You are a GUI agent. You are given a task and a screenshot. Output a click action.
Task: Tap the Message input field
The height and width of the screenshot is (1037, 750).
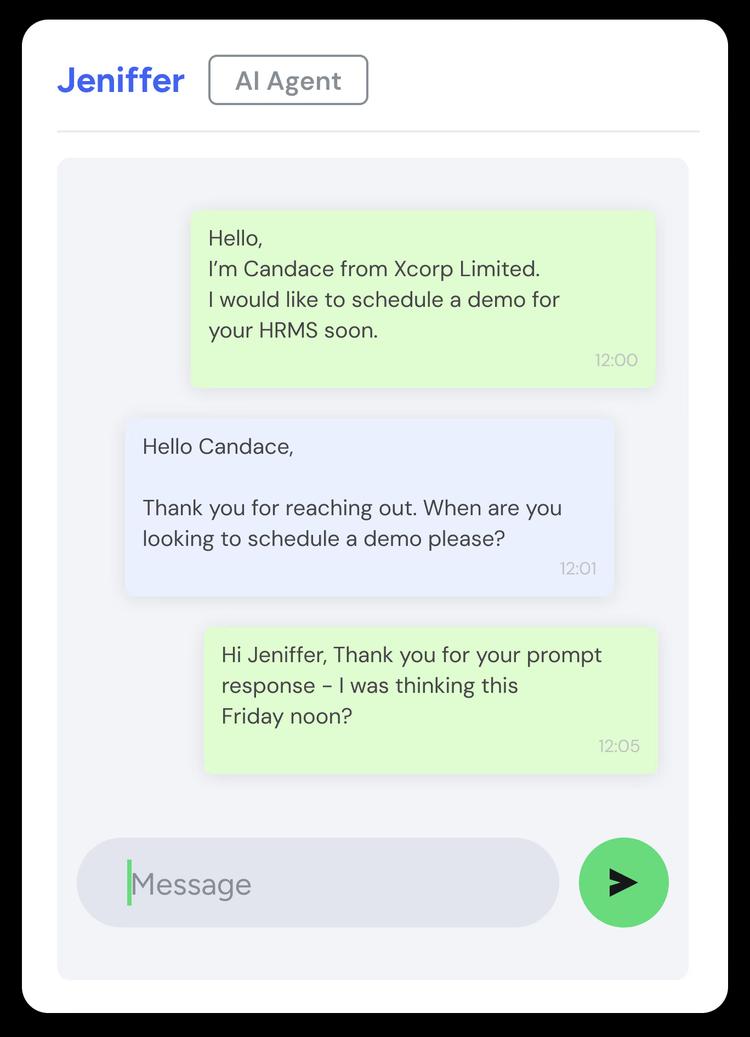pyautogui.click(x=317, y=883)
